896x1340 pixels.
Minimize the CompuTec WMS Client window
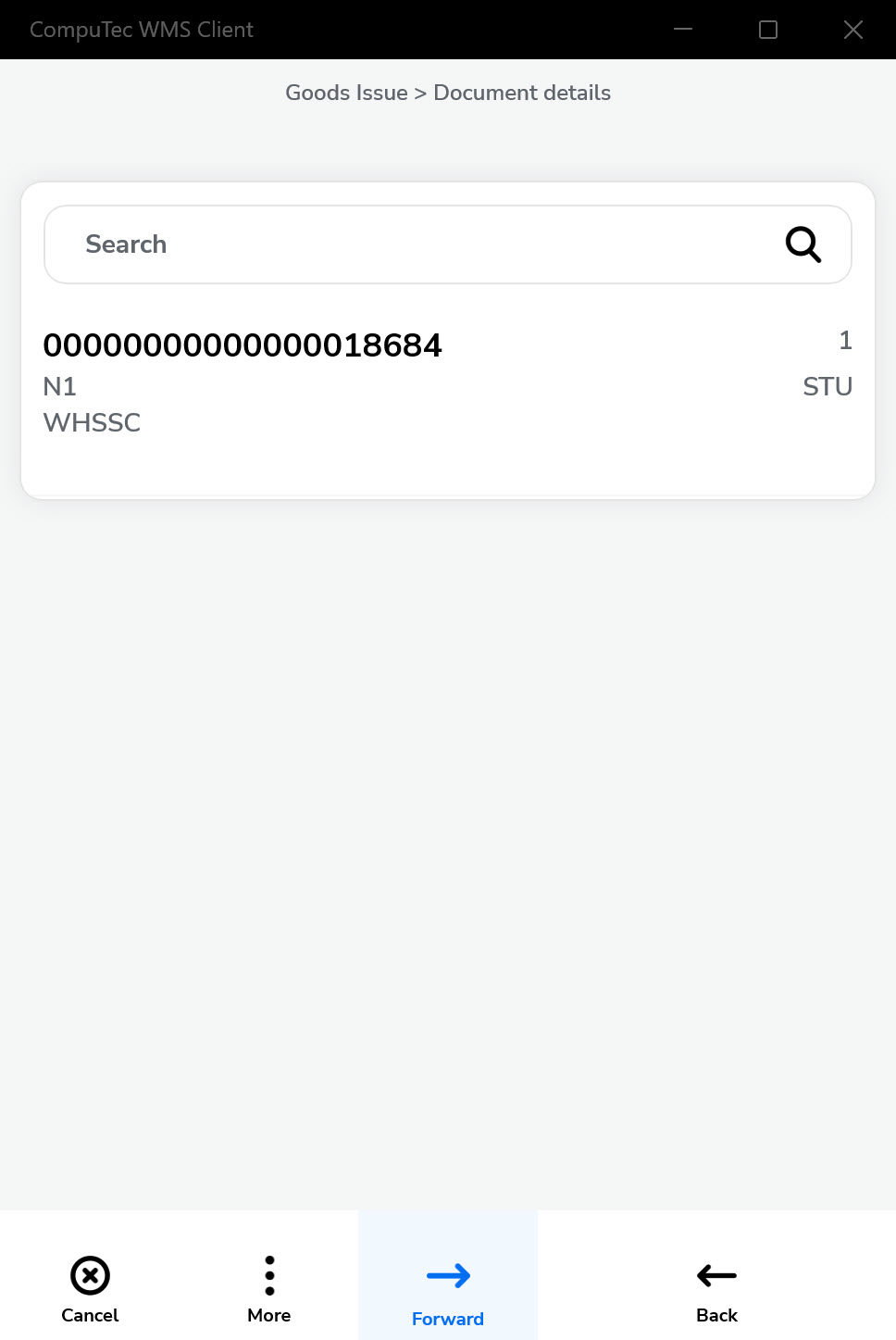tap(683, 30)
